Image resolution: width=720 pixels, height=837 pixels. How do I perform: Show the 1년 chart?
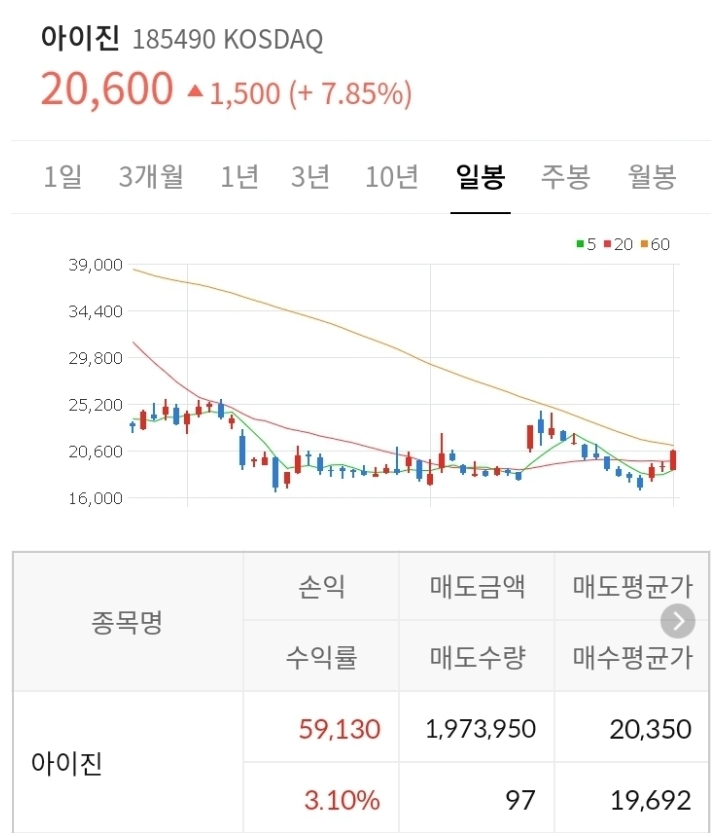(239, 178)
